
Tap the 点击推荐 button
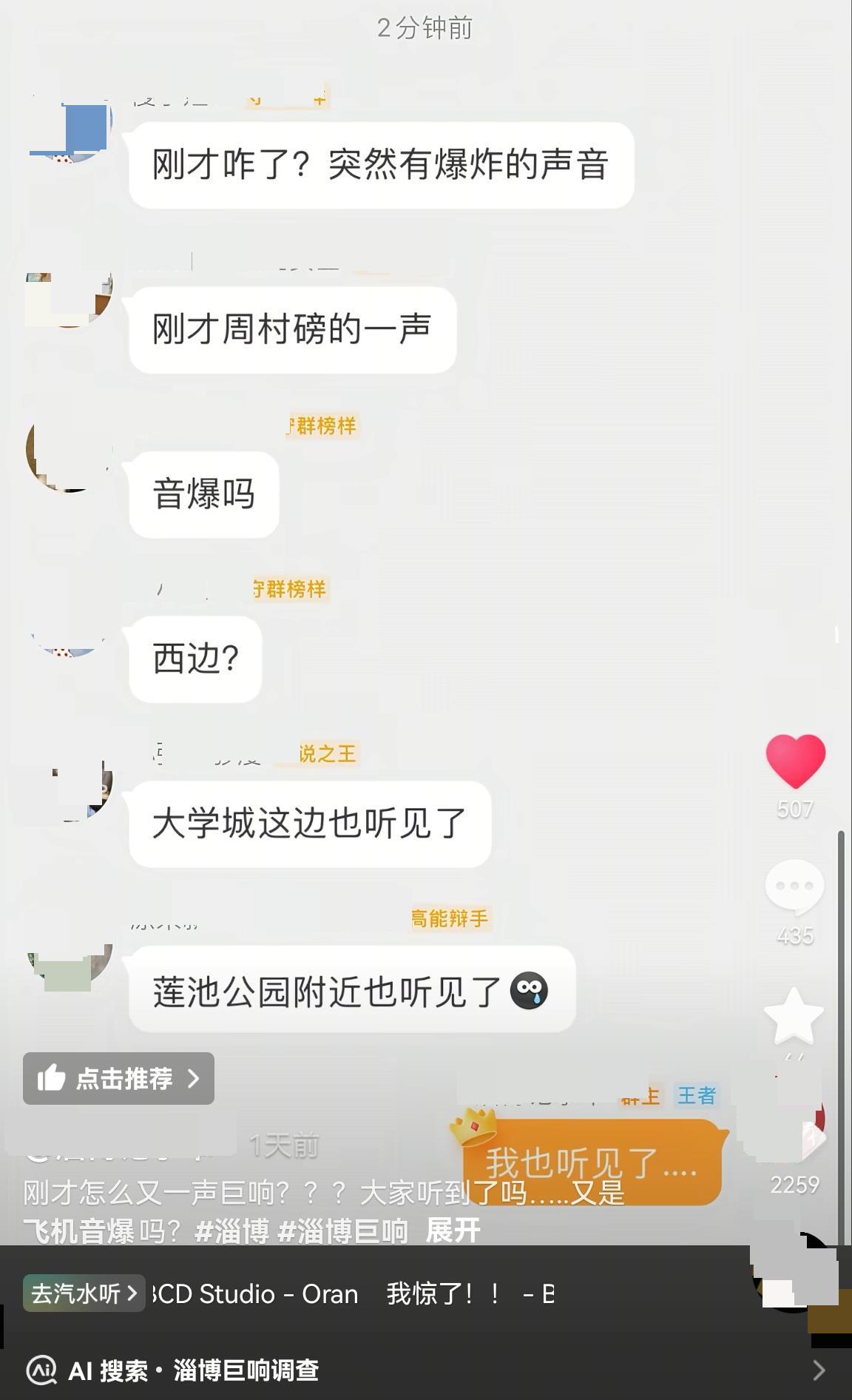point(118,1078)
